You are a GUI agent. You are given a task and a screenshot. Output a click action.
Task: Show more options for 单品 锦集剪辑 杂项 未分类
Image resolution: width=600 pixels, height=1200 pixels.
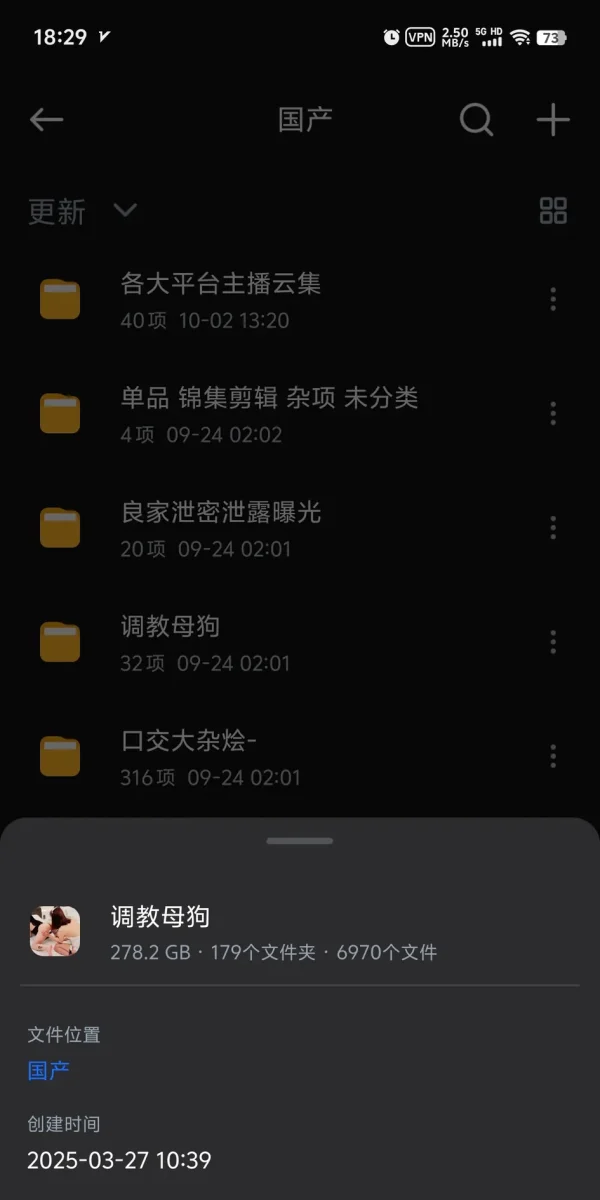(553, 413)
